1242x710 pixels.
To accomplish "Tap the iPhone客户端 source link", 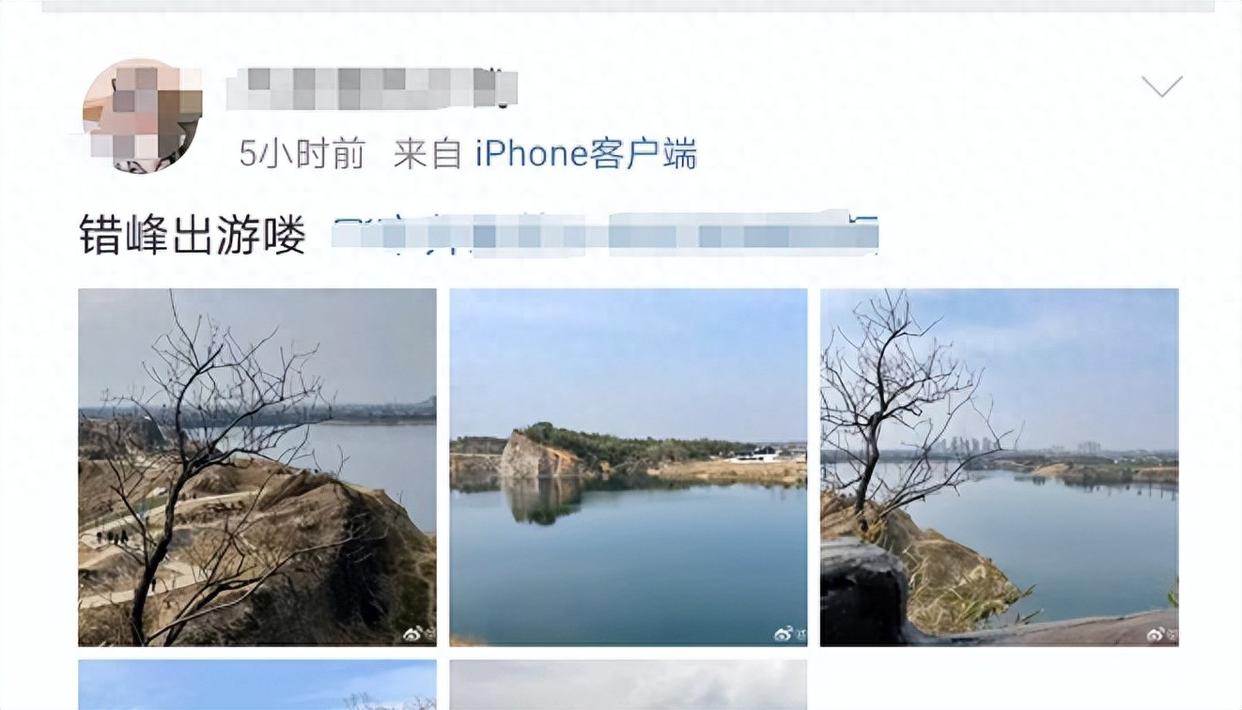I will pyautogui.click(x=585, y=154).
